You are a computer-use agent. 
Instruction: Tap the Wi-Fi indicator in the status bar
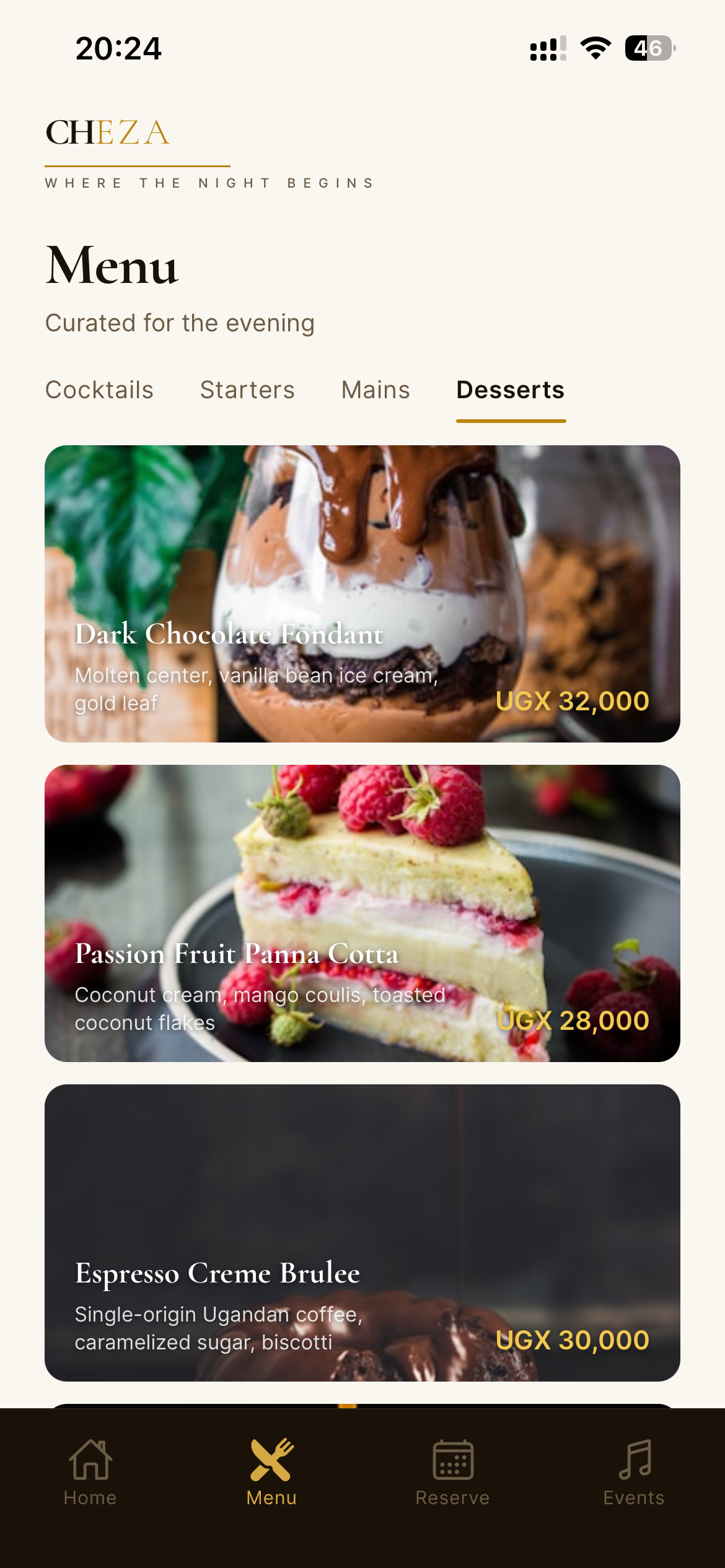[x=594, y=48]
